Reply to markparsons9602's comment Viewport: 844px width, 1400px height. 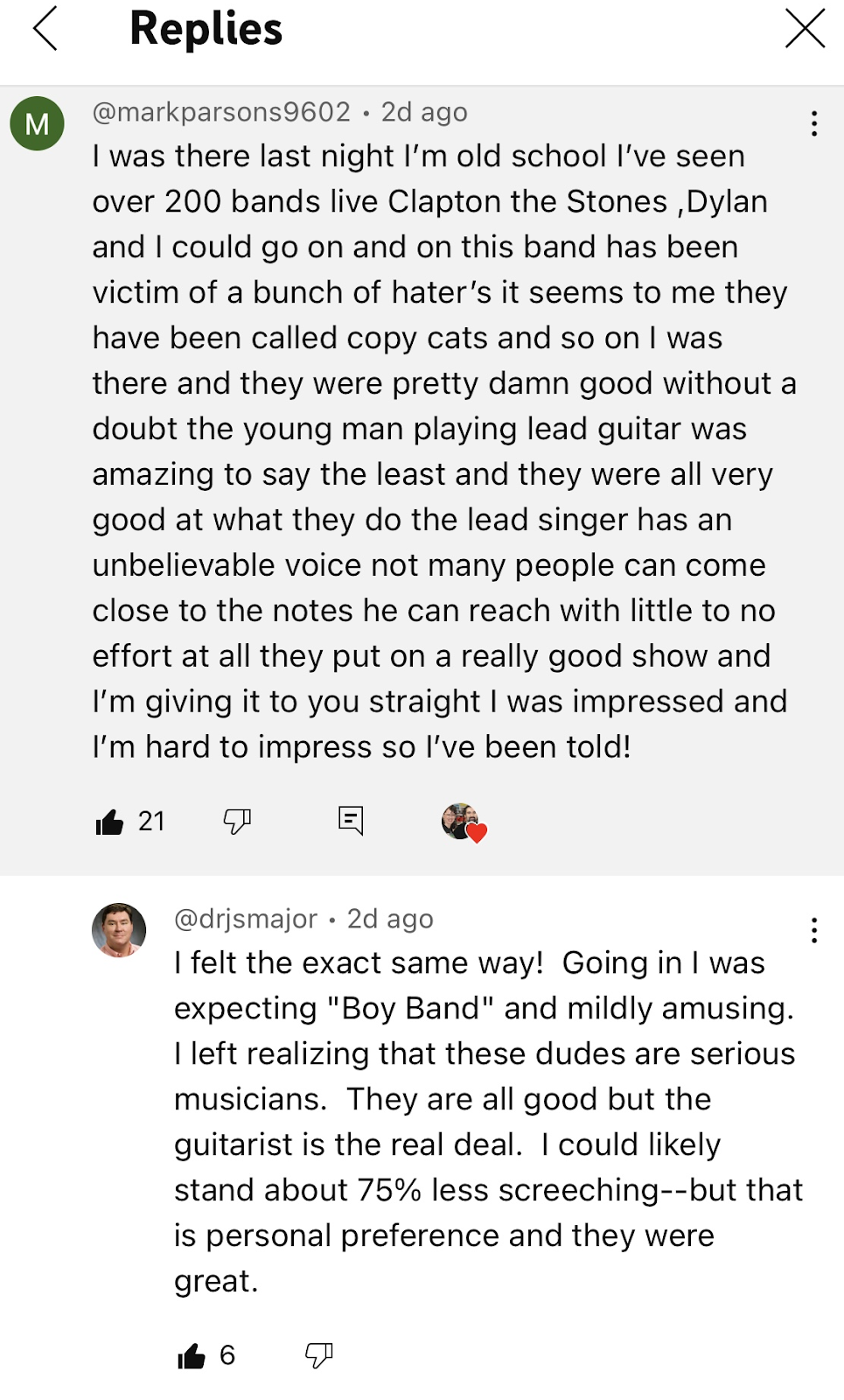(x=351, y=821)
